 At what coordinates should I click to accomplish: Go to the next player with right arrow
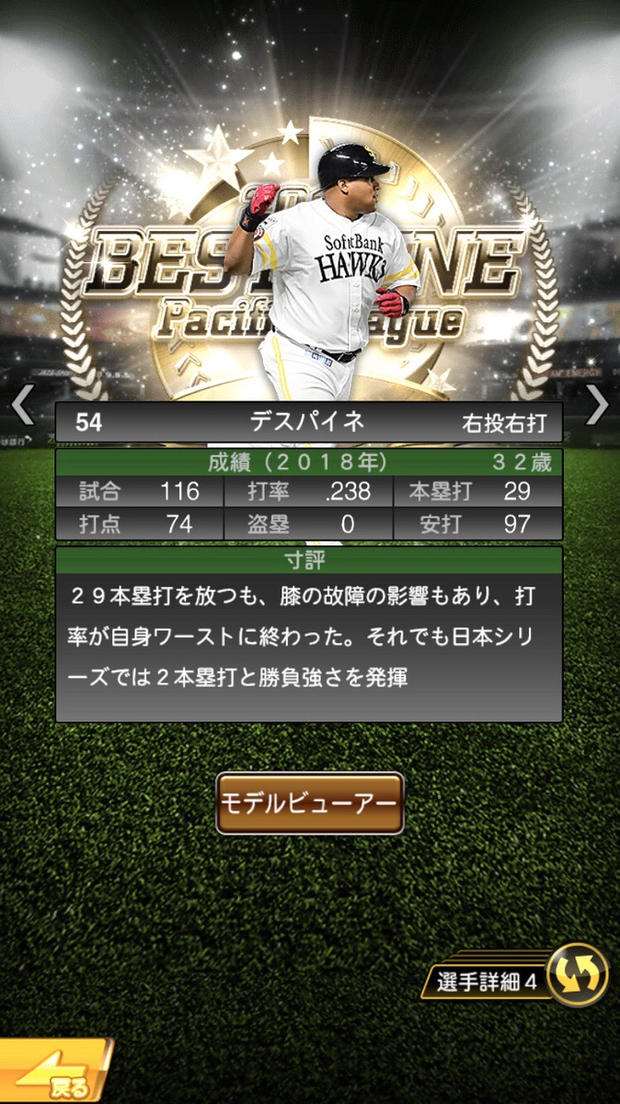597,405
